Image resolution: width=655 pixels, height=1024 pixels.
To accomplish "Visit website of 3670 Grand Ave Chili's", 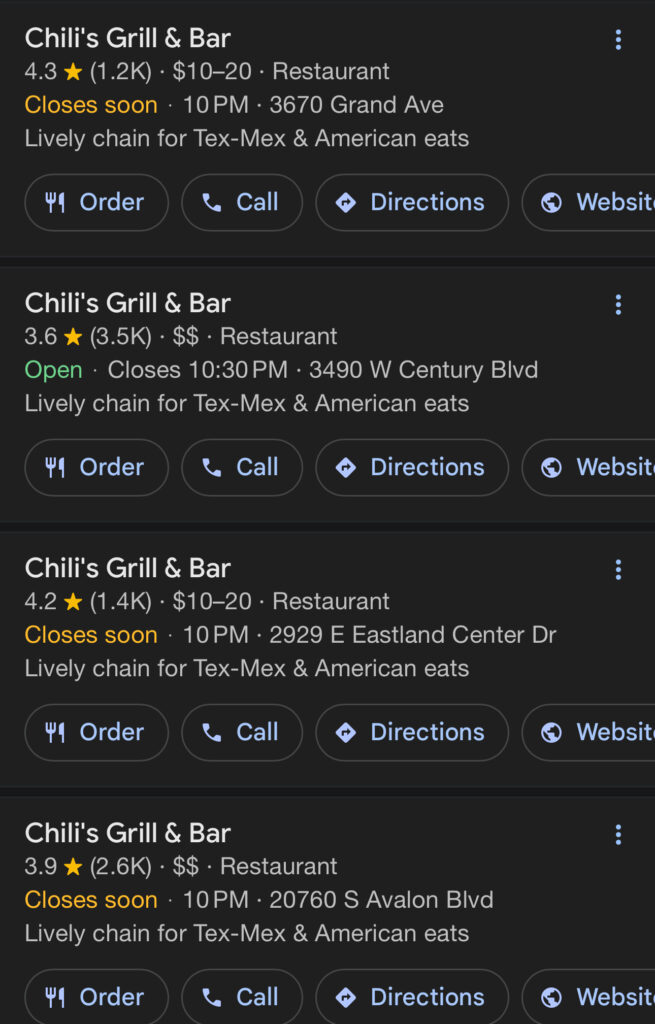I will point(595,202).
